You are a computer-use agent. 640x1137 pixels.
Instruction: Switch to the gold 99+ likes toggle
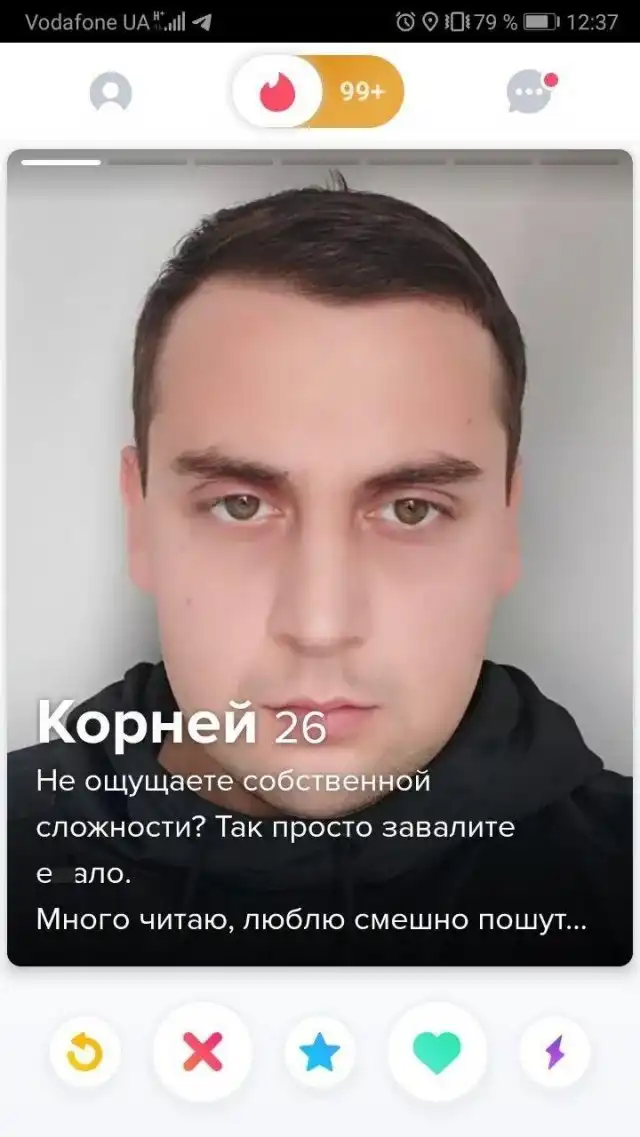pyautogui.click(x=363, y=92)
